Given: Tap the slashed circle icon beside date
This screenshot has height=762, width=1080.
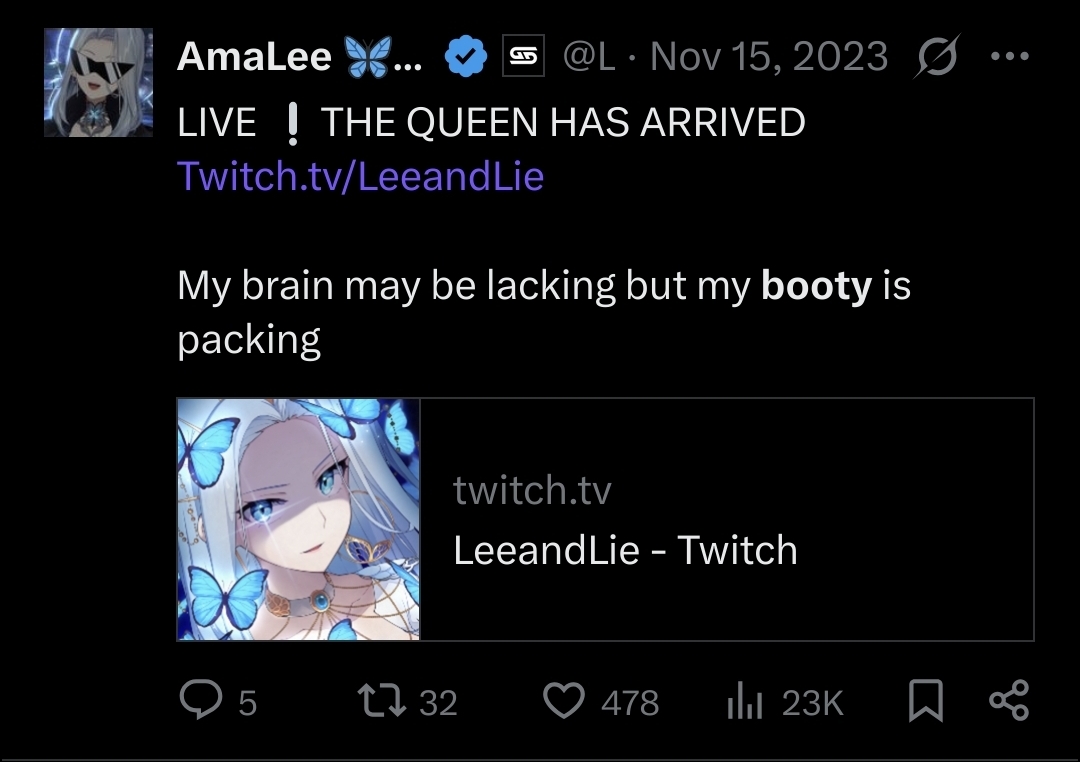Looking at the screenshot, I should click(x=936, y=57).
